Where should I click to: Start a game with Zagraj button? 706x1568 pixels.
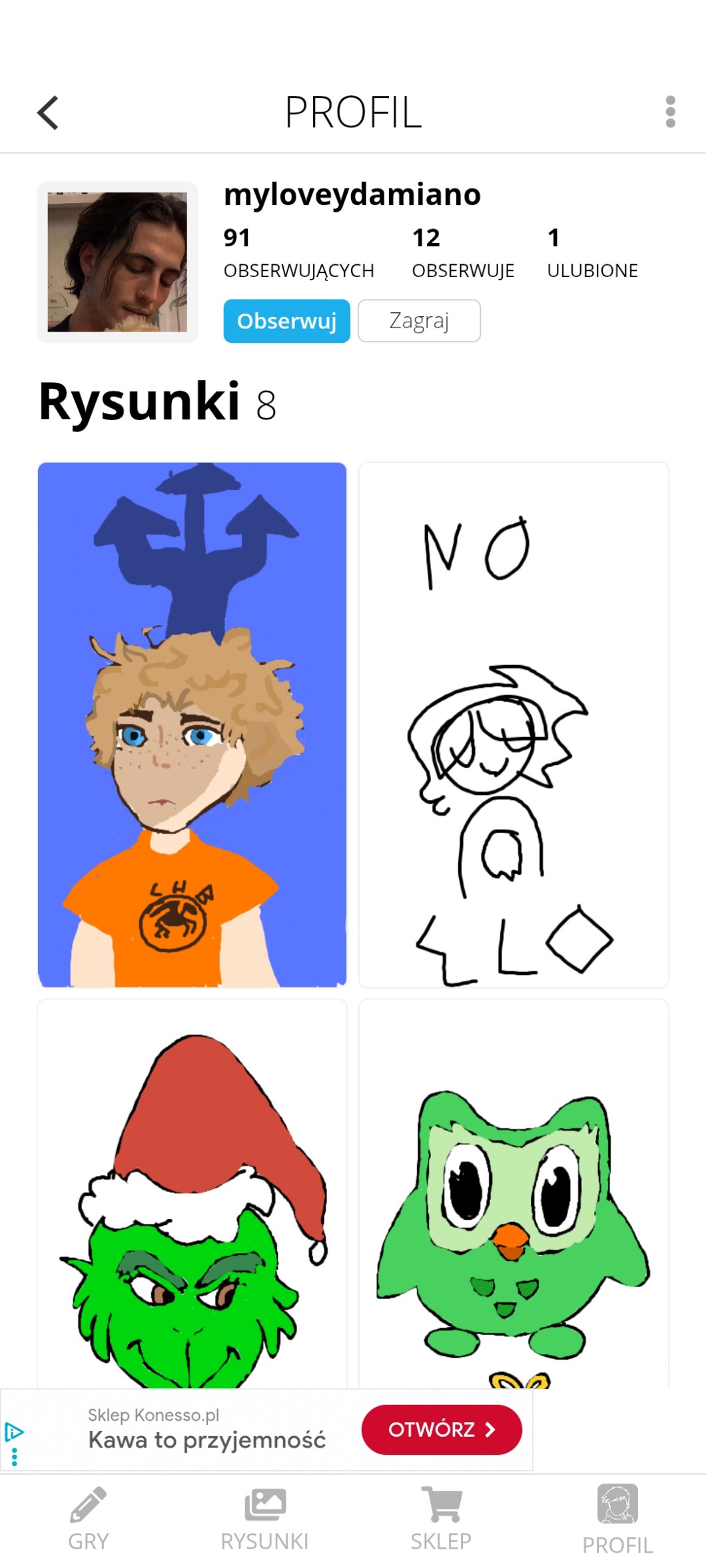(419, 321)
